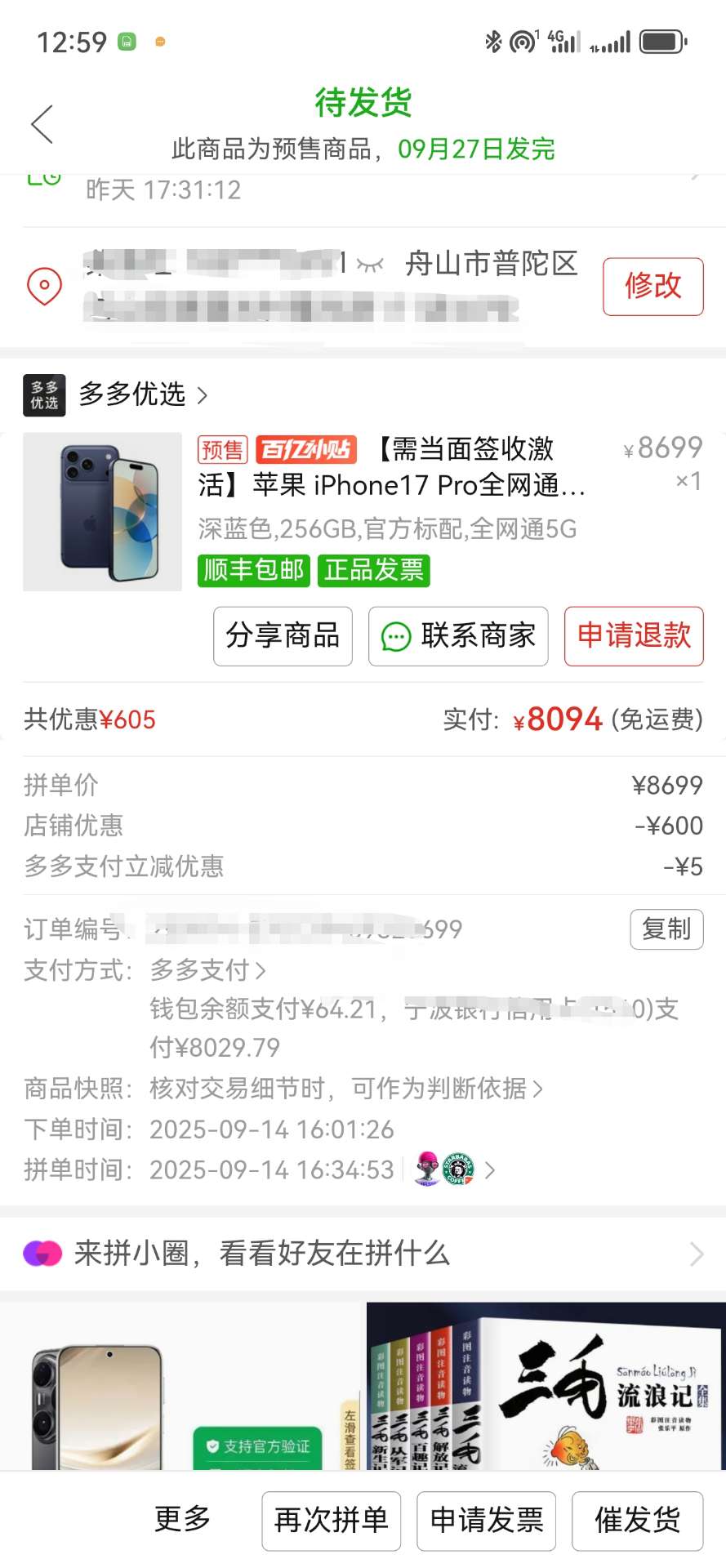This screenshot has height=1568, width=726.
Task: Tap 修改 to edit the delivery address
Action: tap(653, 286)
